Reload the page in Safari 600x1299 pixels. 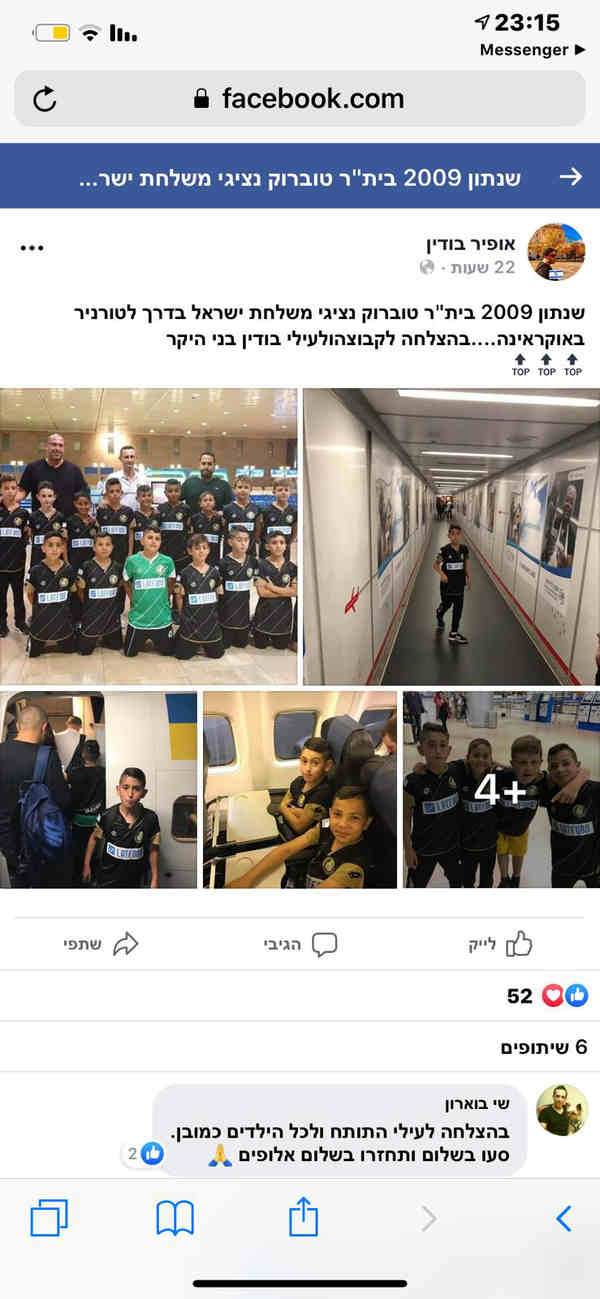point(44,98)
